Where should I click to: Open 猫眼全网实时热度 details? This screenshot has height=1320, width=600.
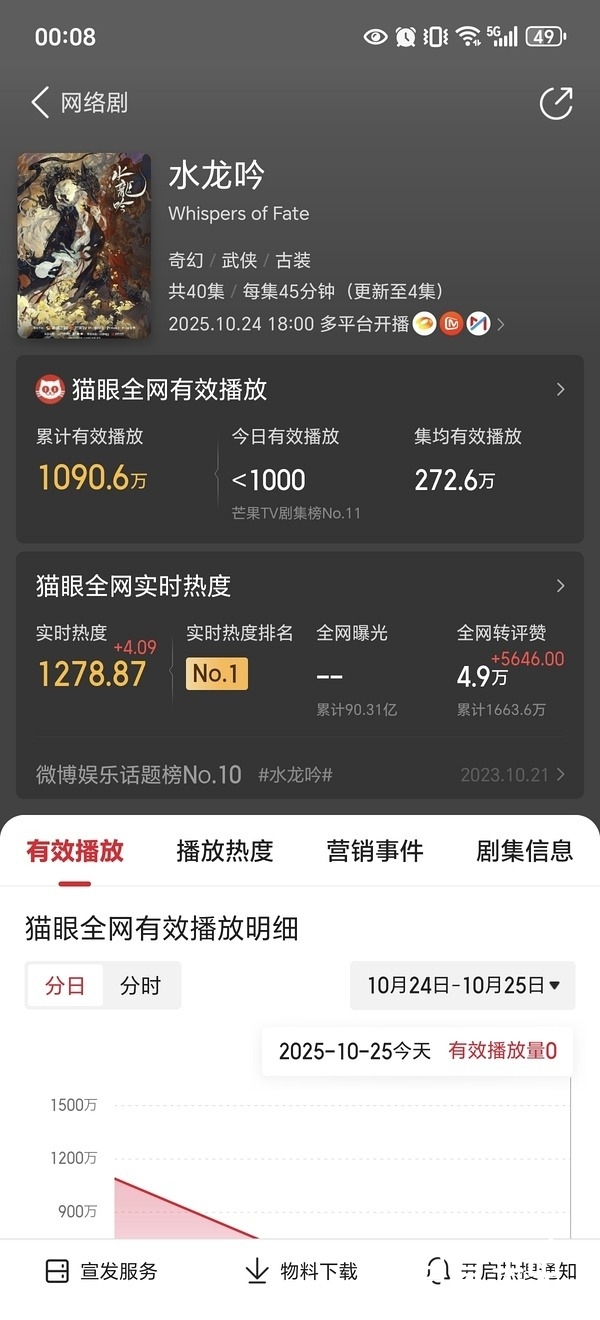pos(560,585)
